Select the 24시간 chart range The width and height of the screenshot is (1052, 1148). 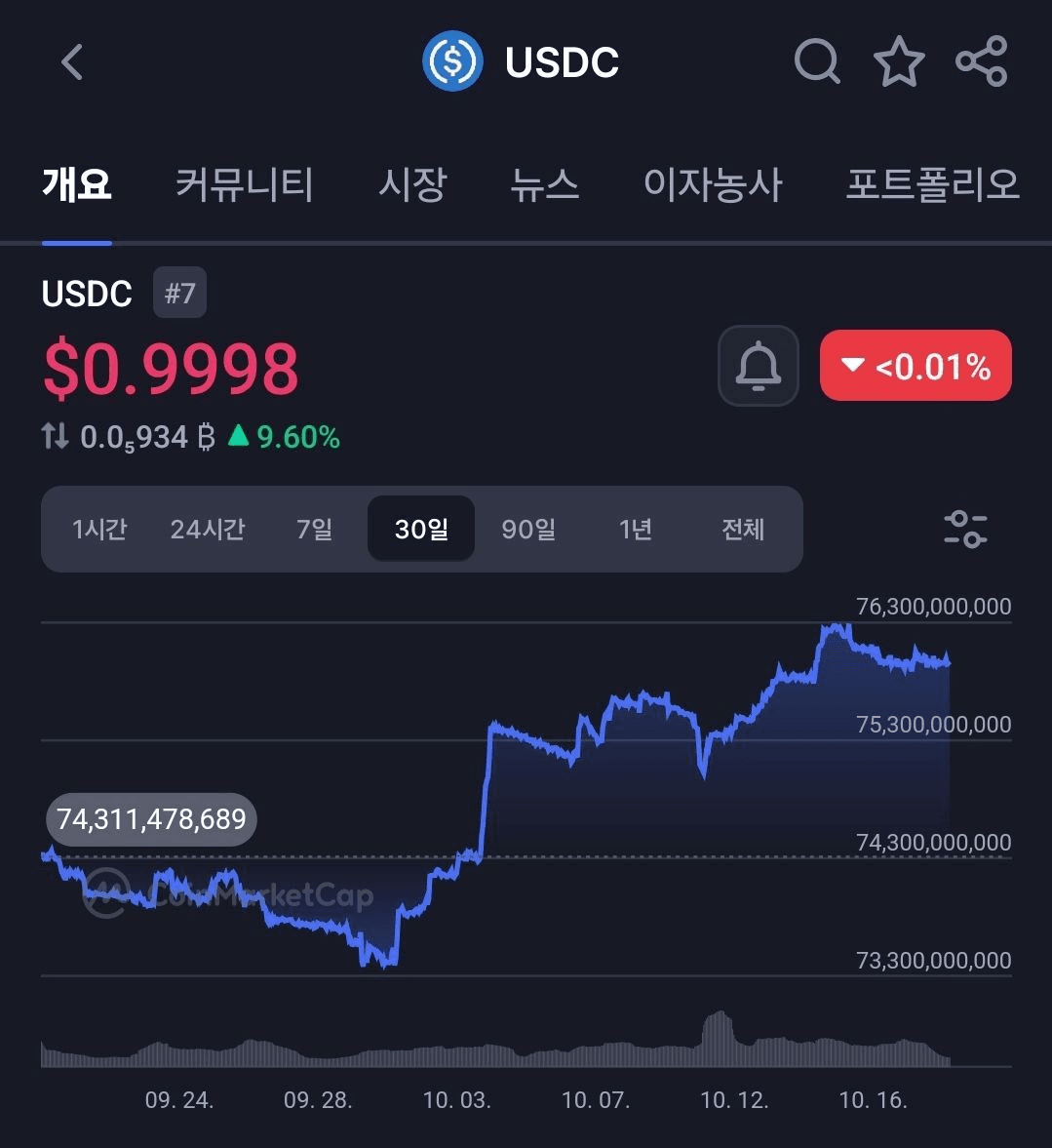pos(208,530)
